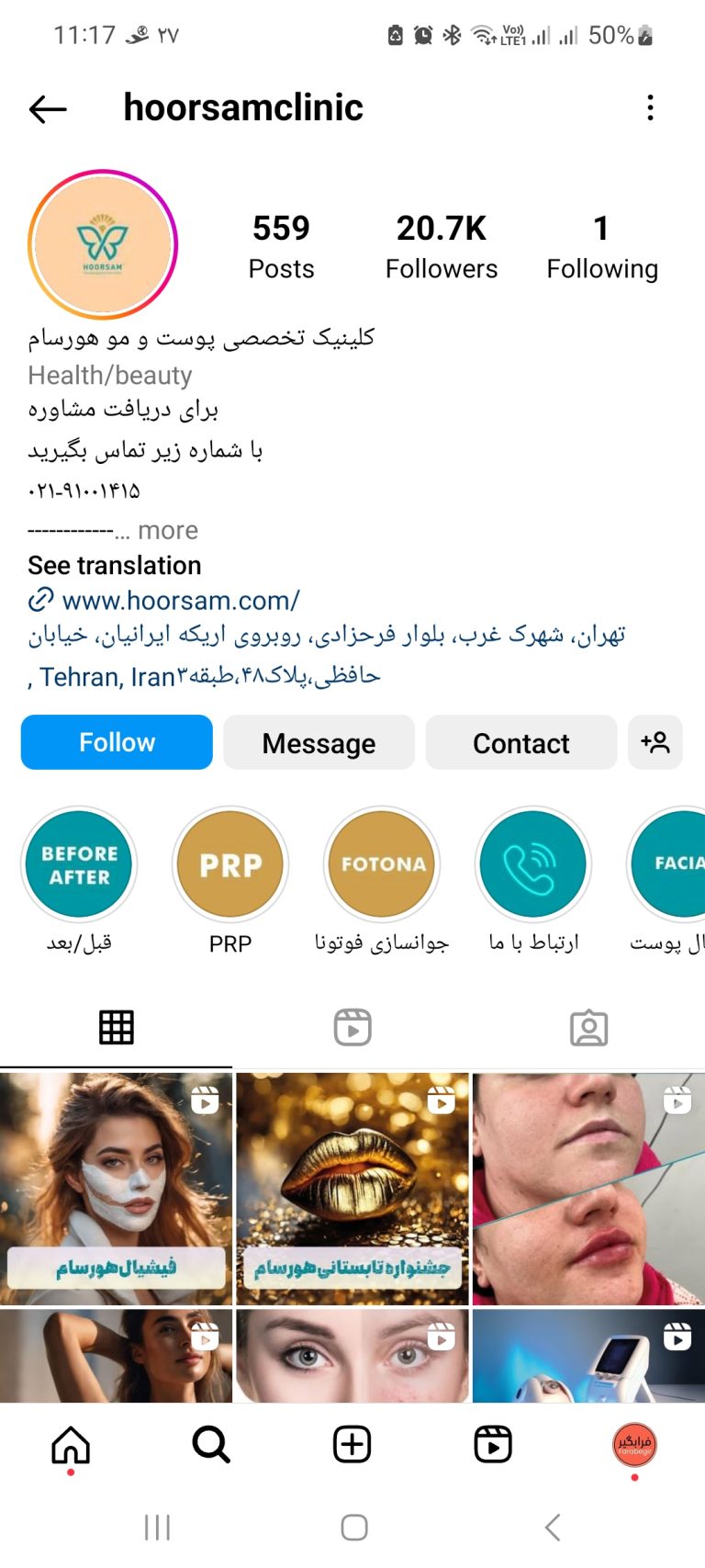705x1568 pixels.
Task: Open the search icon
Action: pos(210,1443)
